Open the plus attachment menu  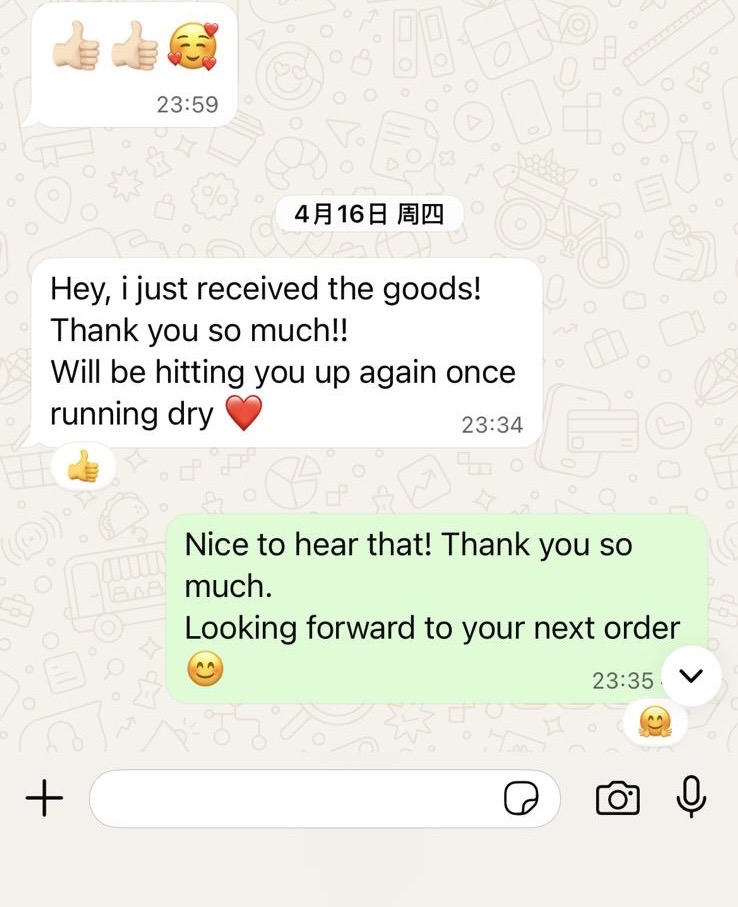pos(44,798)
